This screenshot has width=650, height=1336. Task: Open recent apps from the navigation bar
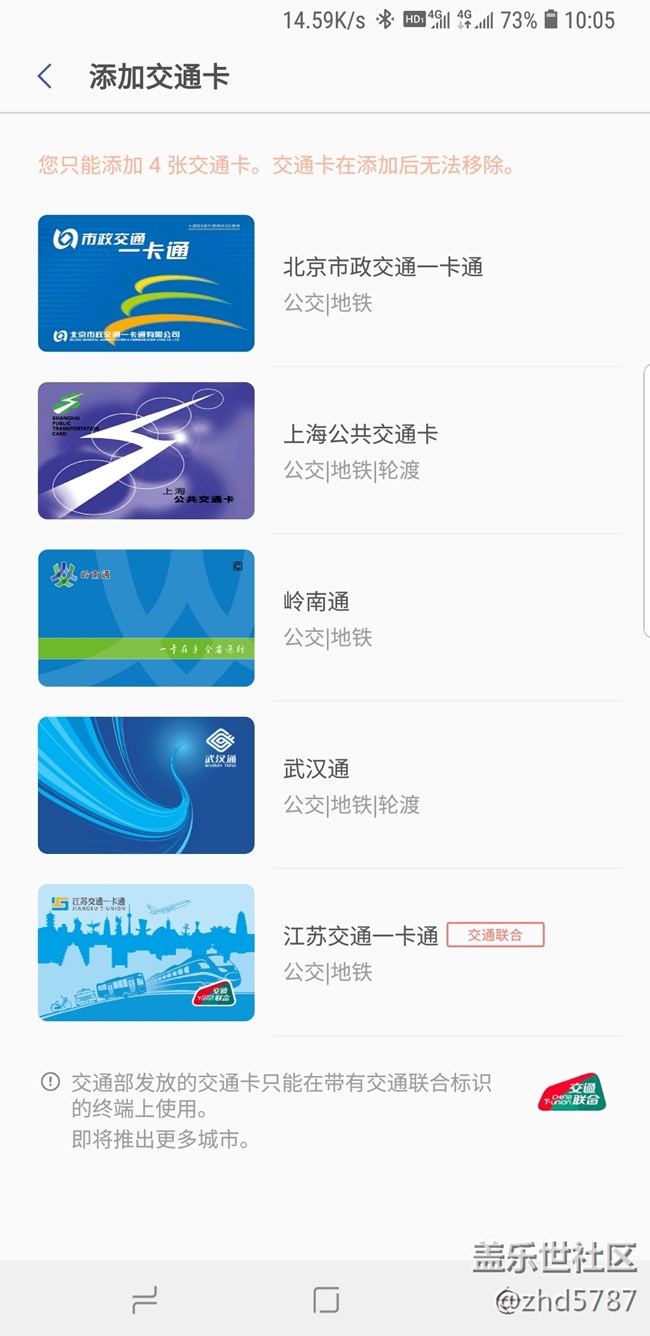[x=145, y=1299]
